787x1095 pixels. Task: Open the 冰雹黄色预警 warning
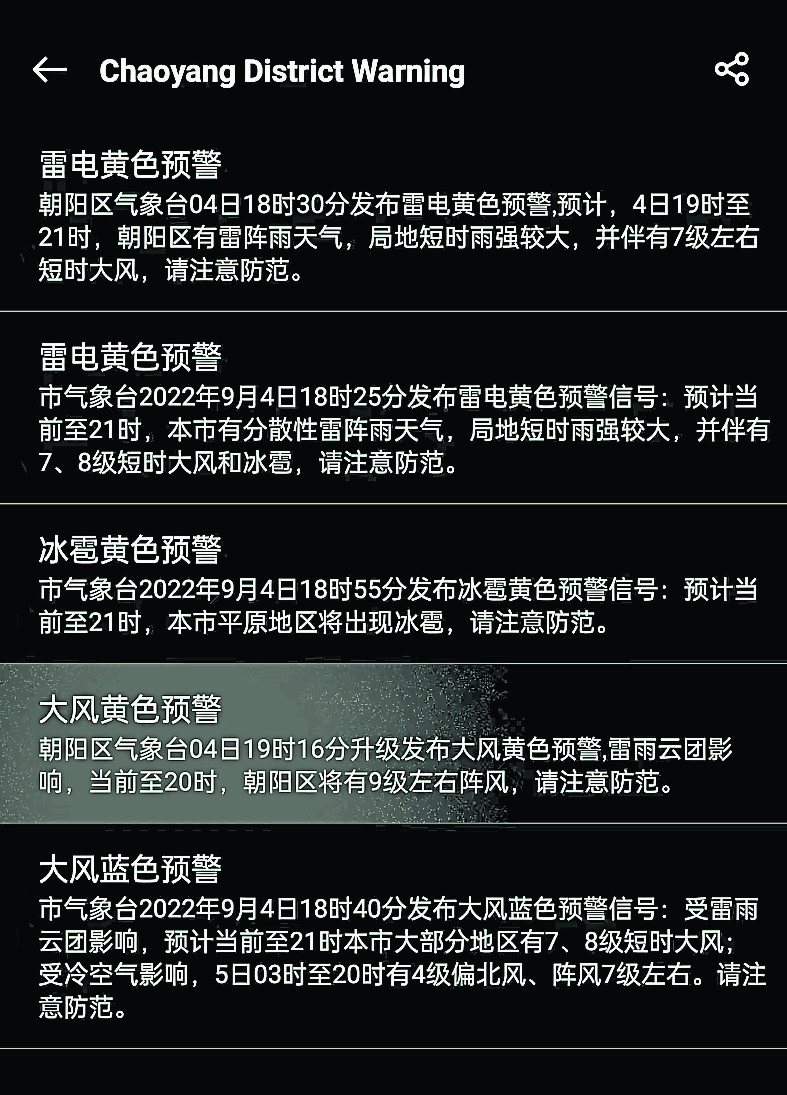[393, 585]
